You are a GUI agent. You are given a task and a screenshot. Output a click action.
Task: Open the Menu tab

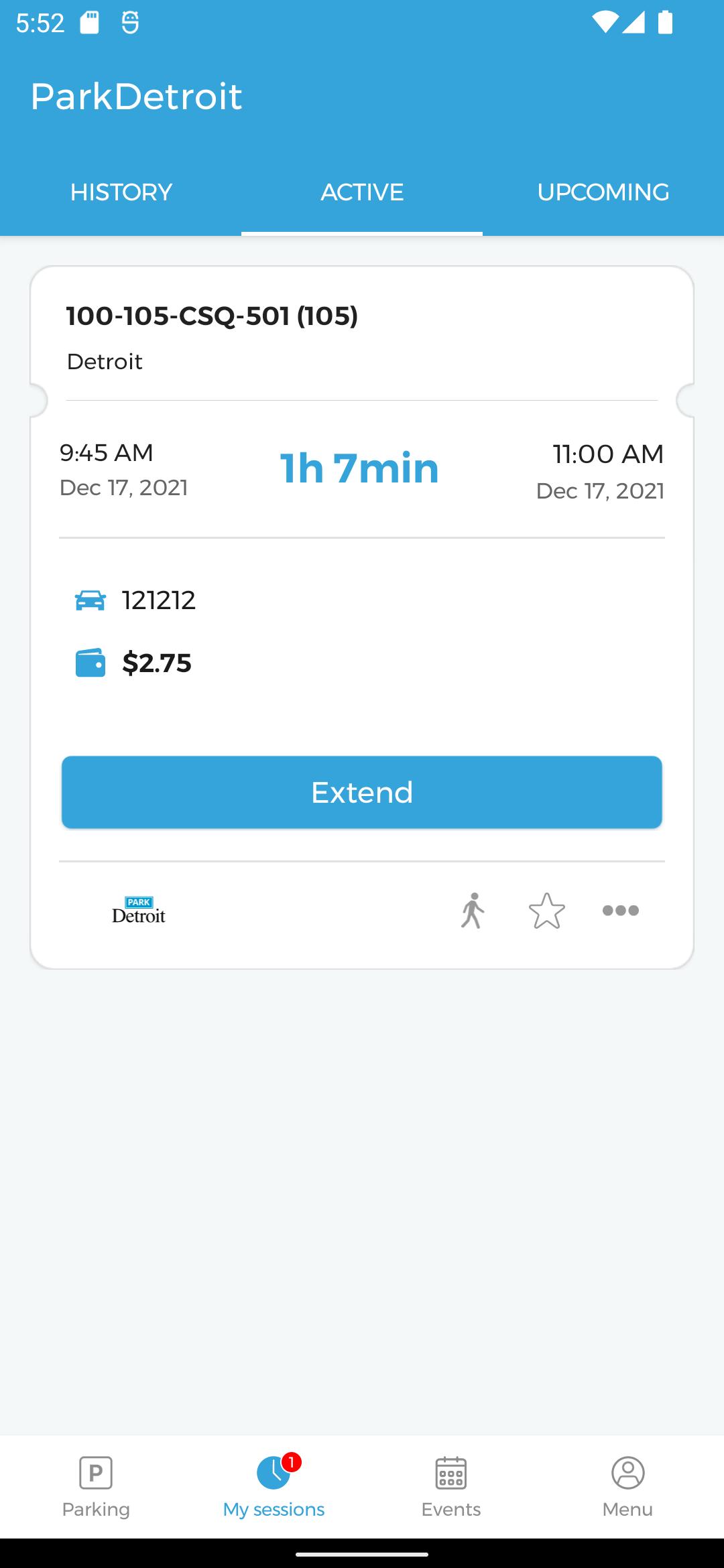point(627,1487)
